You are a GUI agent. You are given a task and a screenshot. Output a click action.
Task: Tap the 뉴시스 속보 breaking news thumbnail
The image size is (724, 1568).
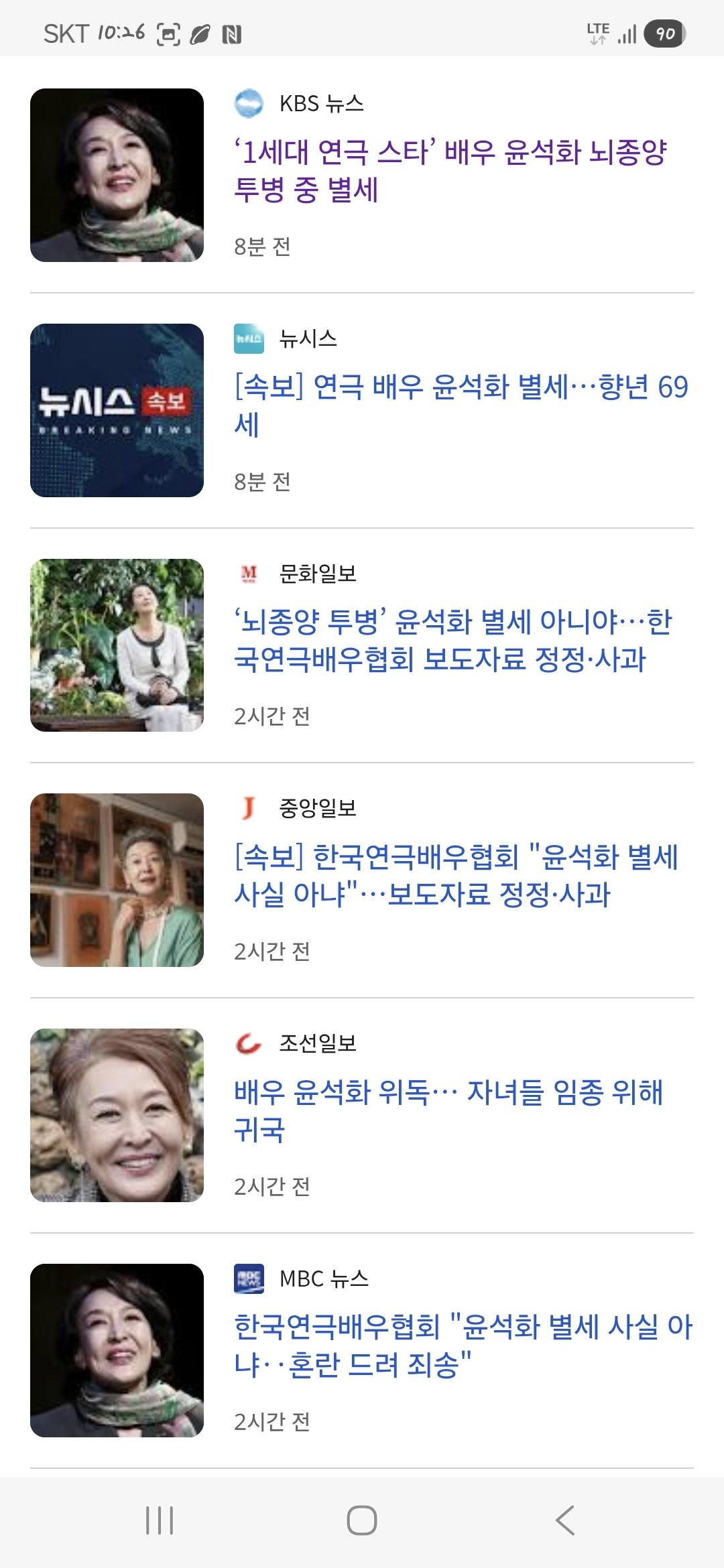tap(117, 410)
